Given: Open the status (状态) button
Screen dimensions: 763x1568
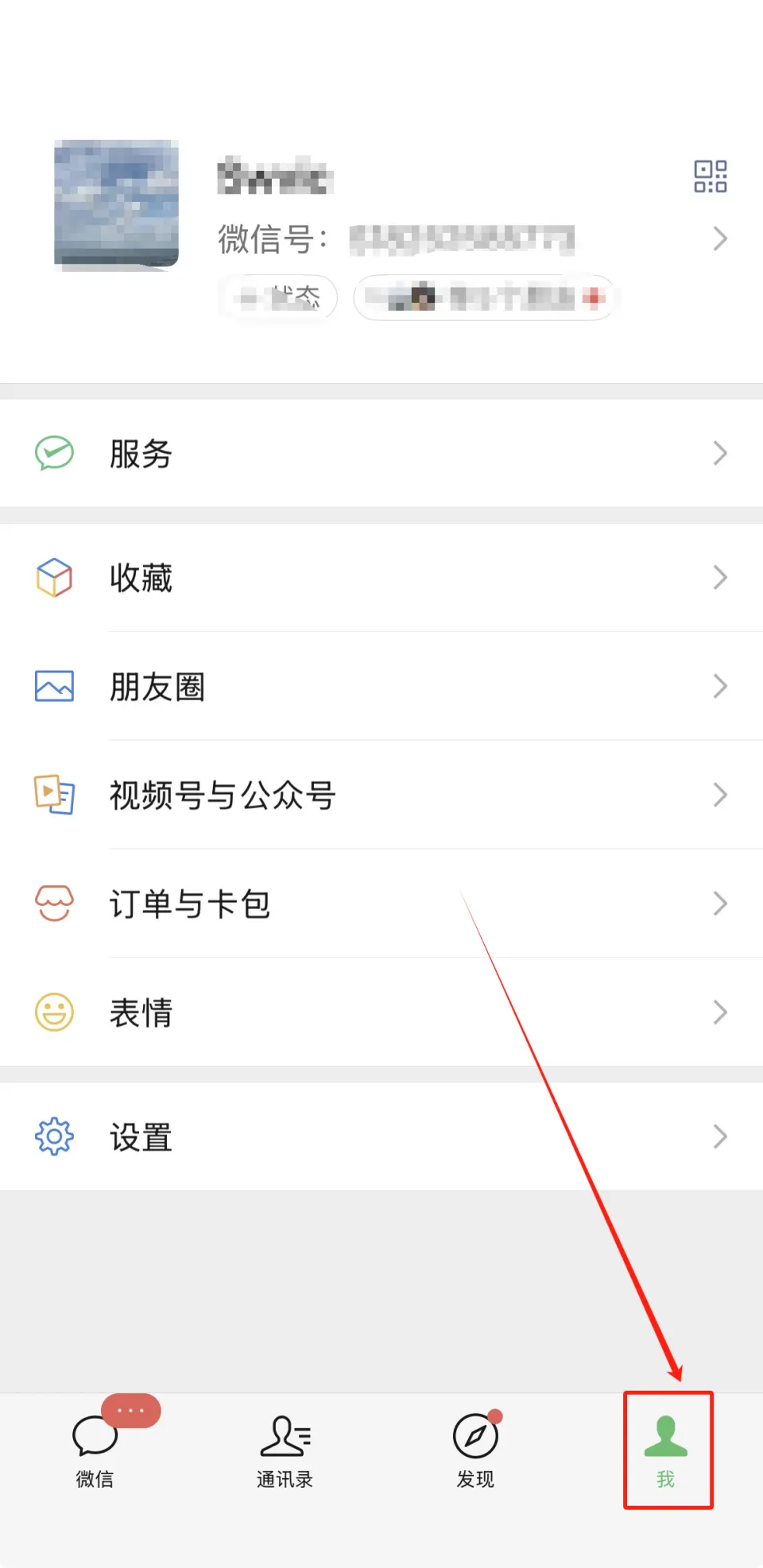Looking at the screenshot, I should [x=277, y=297].
